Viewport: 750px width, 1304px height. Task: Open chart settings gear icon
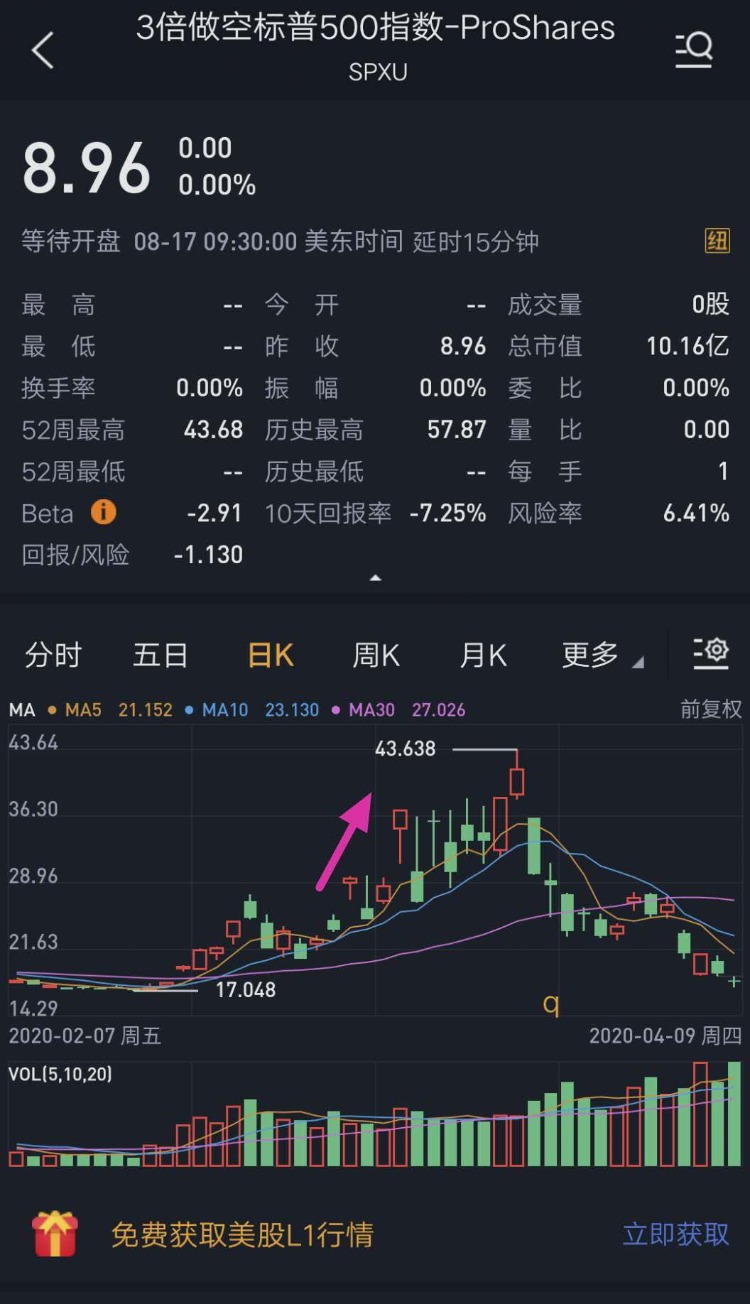711,653
